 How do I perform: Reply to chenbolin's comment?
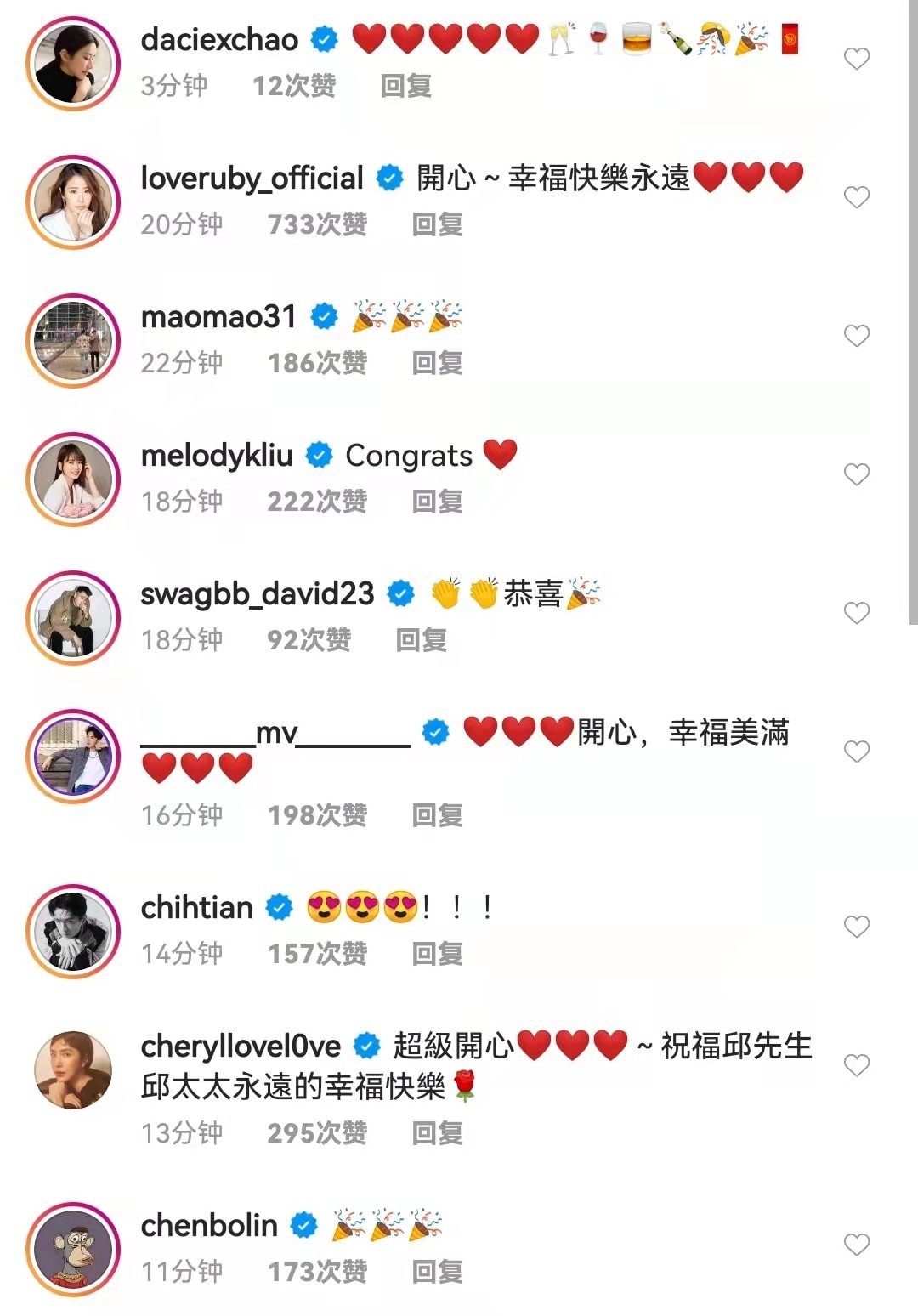click(x=437, y=1272)
